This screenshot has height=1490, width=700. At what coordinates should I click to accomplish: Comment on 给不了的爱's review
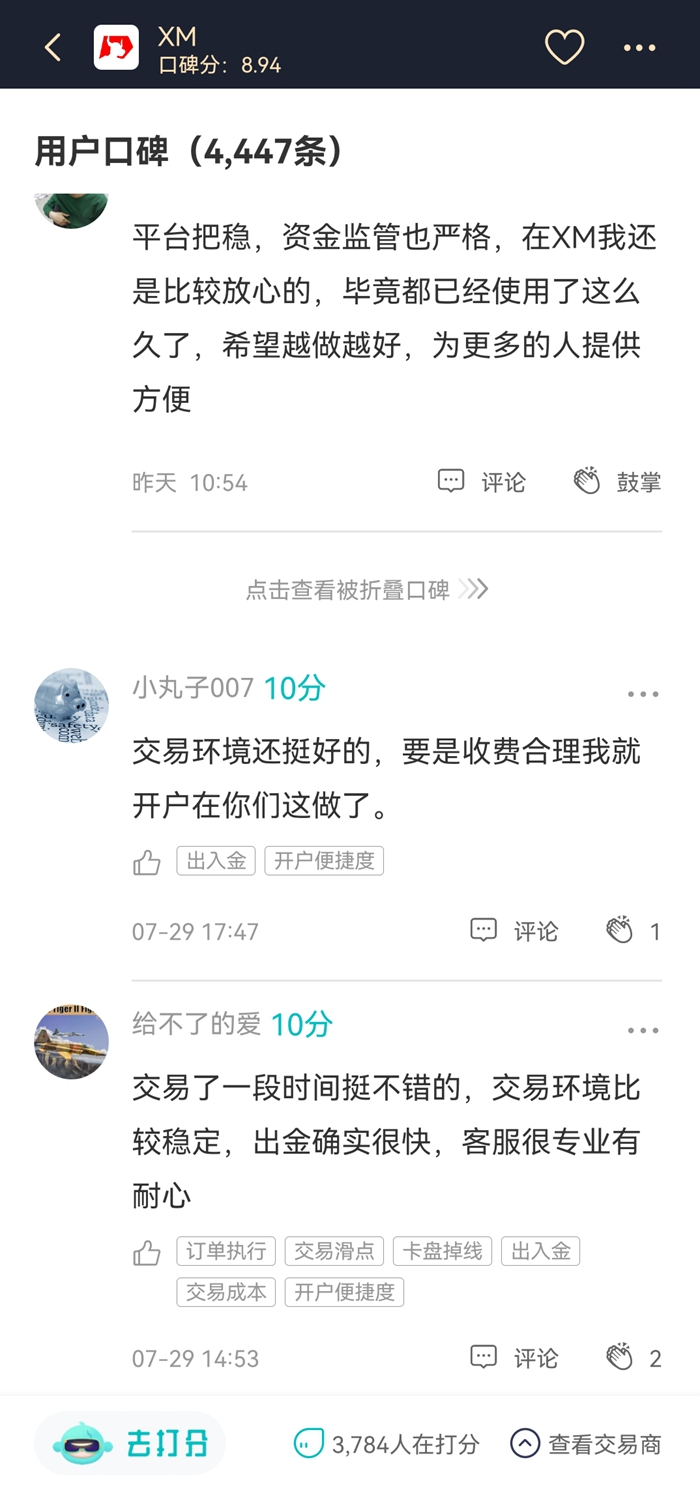click(514, 1358)
